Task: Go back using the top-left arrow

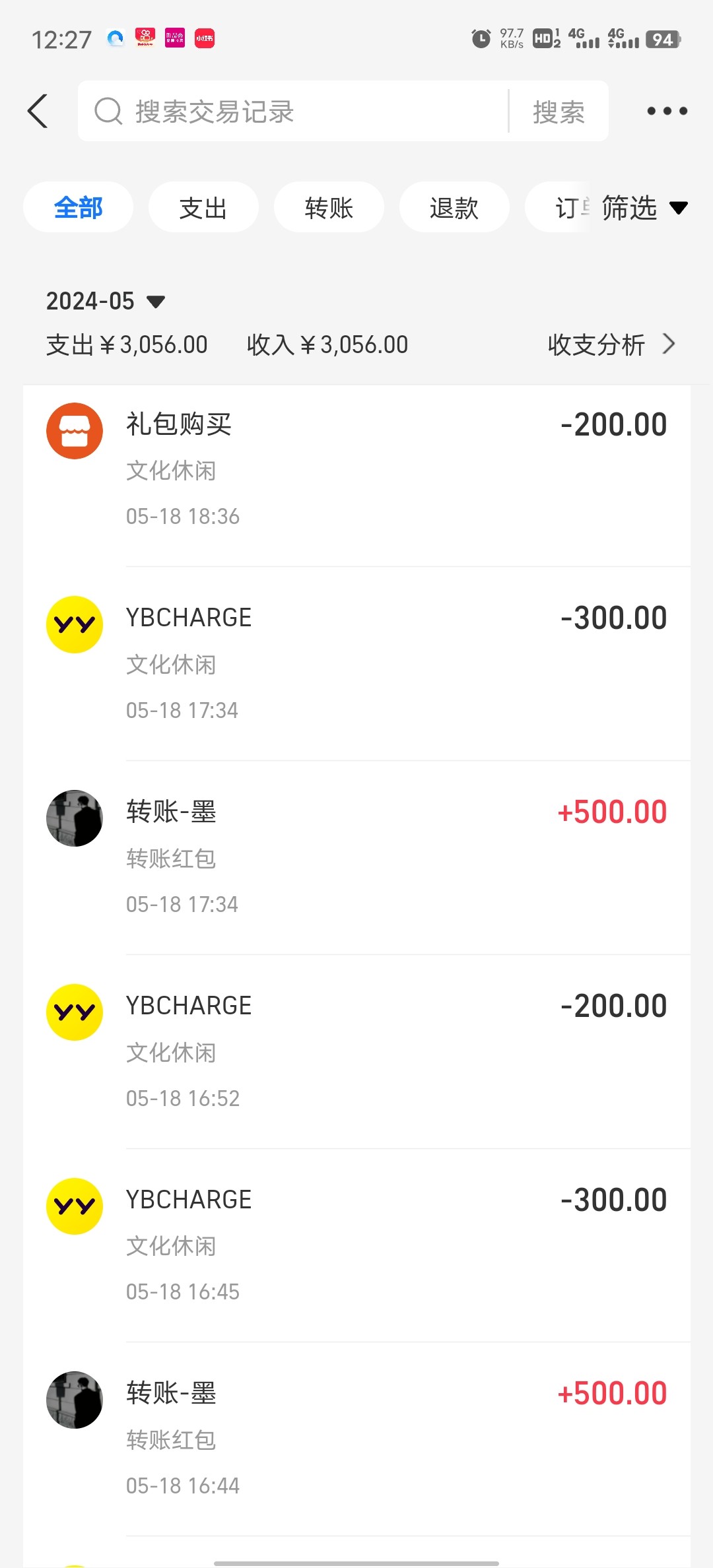Action: point(38,111)
